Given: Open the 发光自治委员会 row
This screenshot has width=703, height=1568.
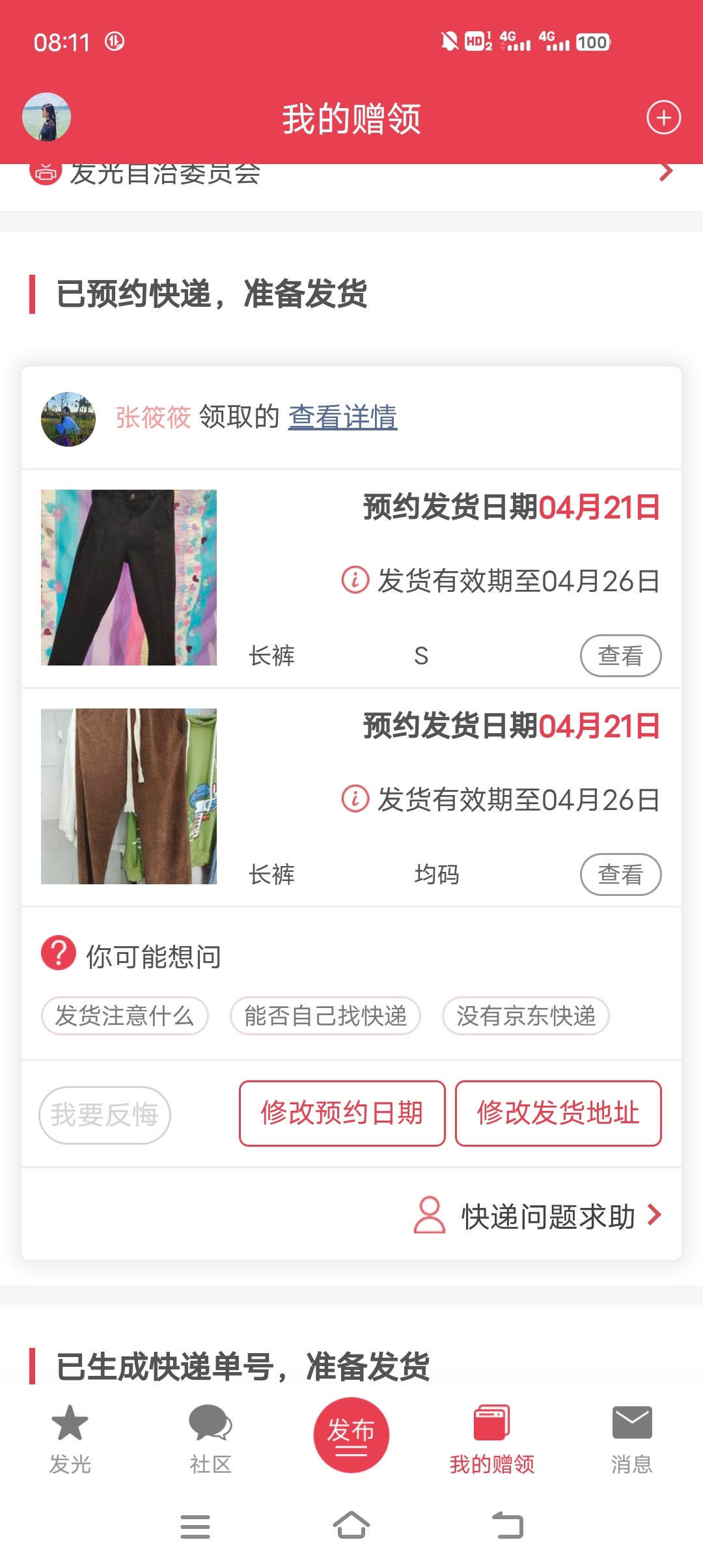Looking at the screenshot, I should [x=351, y=176].
